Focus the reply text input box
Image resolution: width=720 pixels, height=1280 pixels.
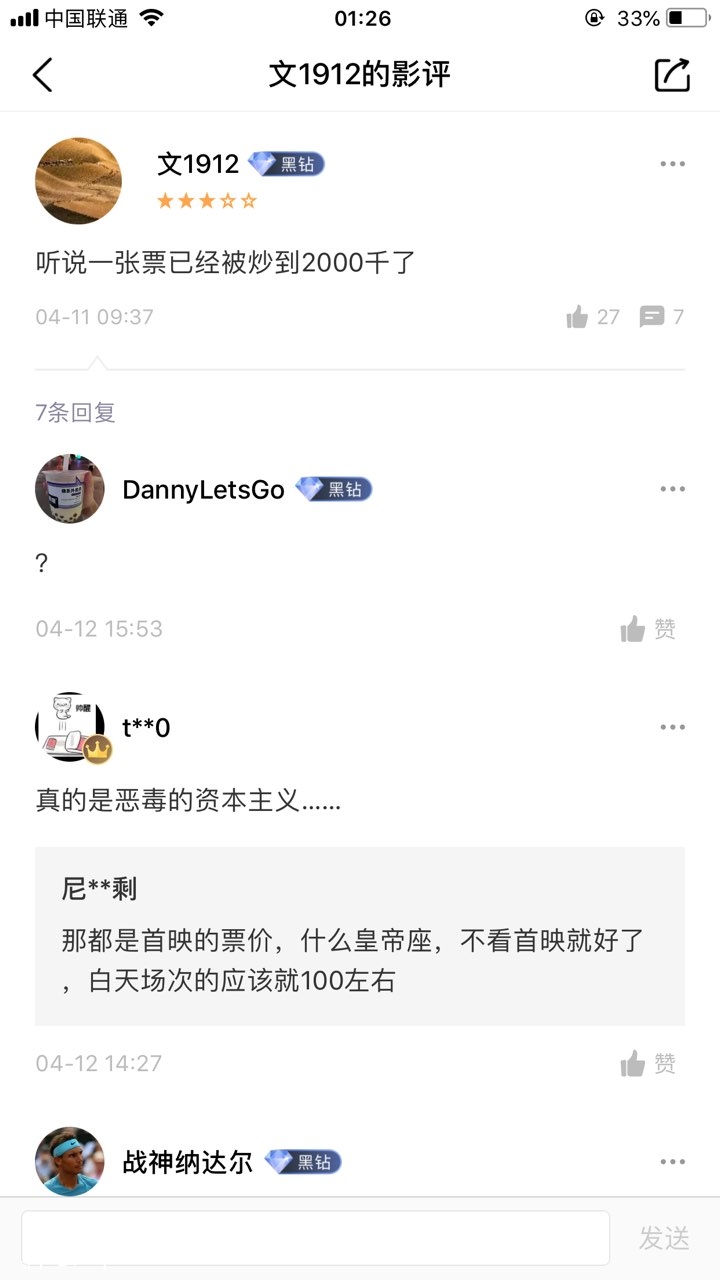click(x=315, y=1238)
